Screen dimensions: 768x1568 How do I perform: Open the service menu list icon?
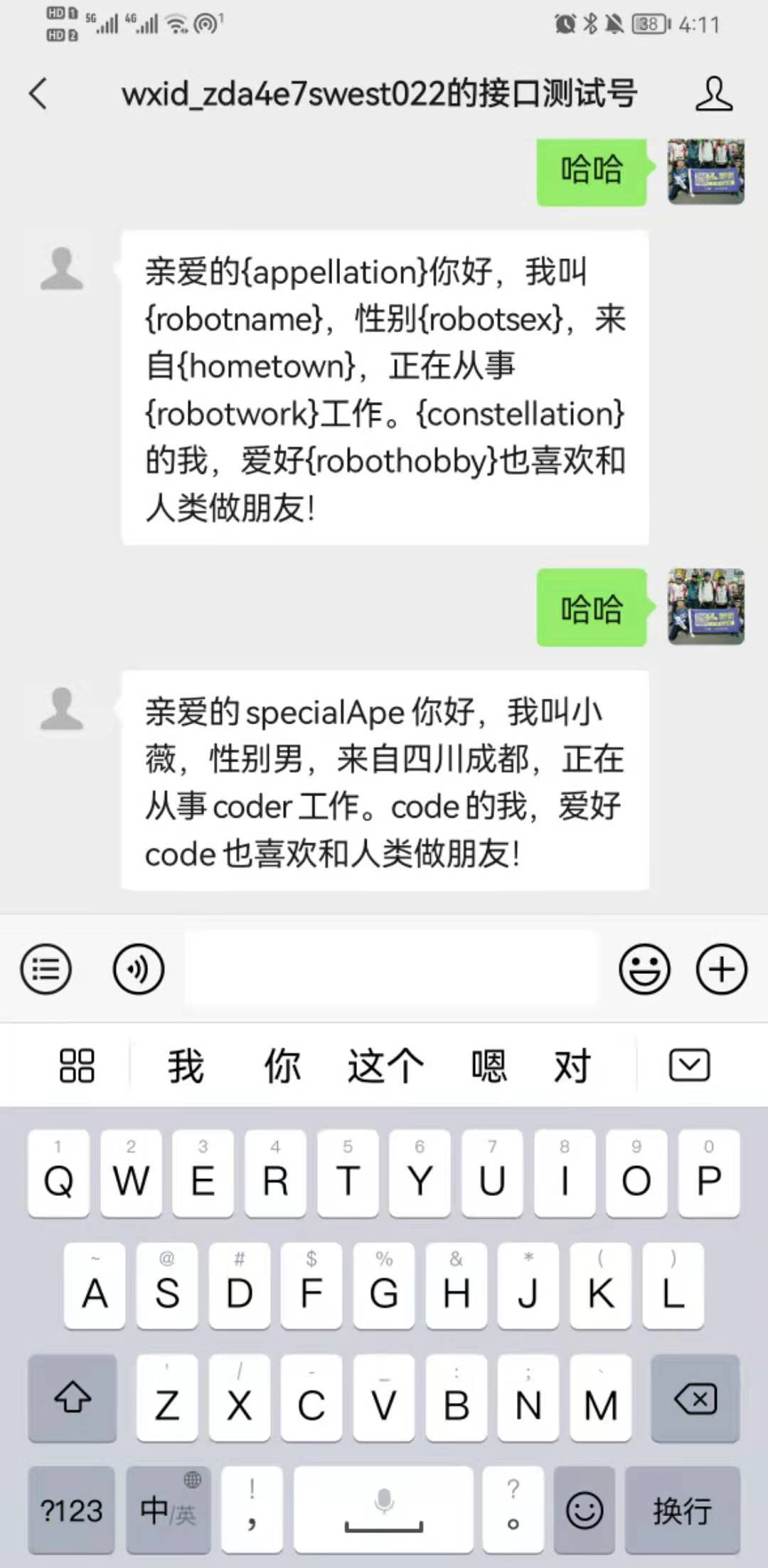(46, 970)
